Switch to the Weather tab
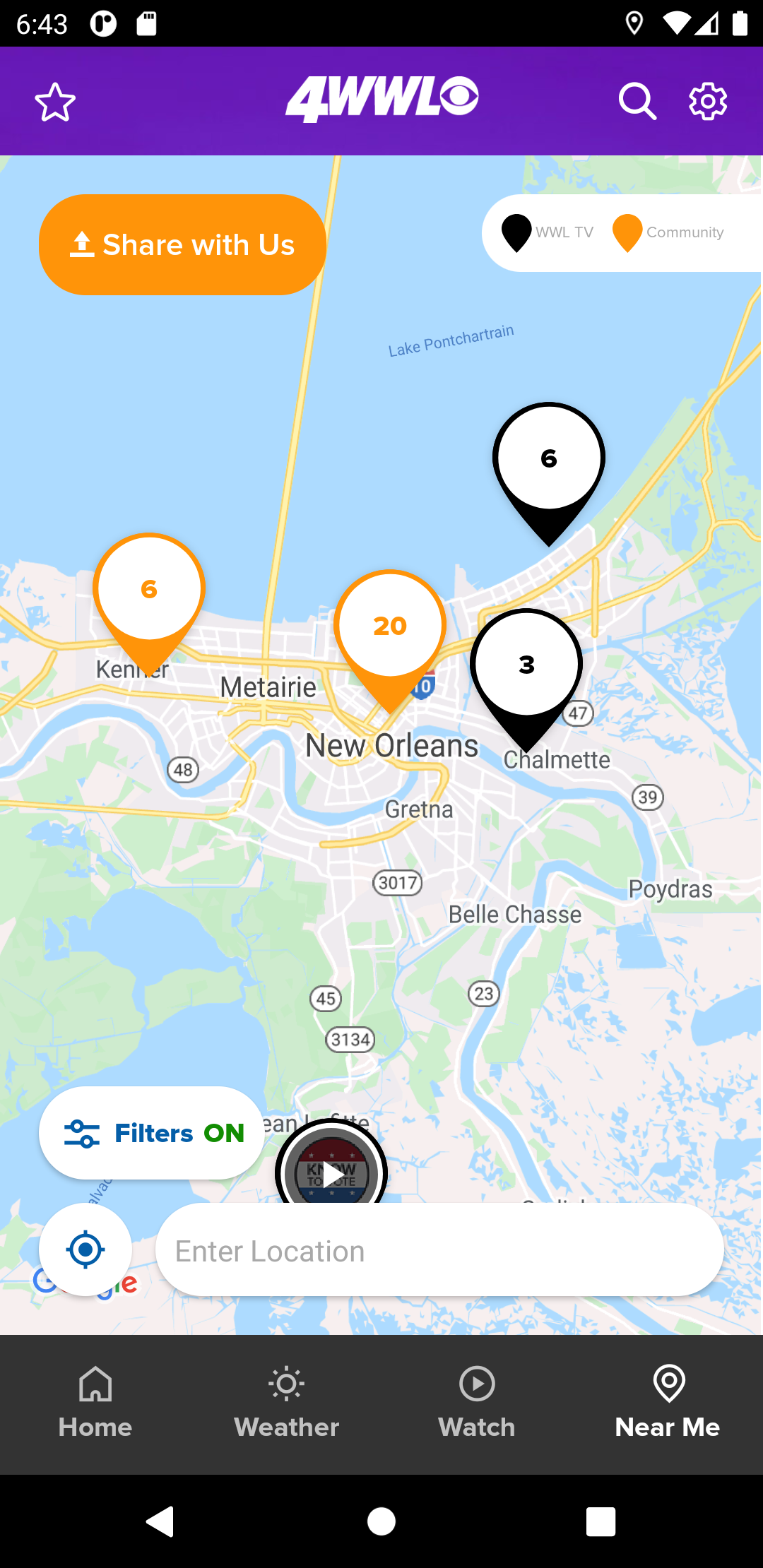 click(x=286, y=1402)
